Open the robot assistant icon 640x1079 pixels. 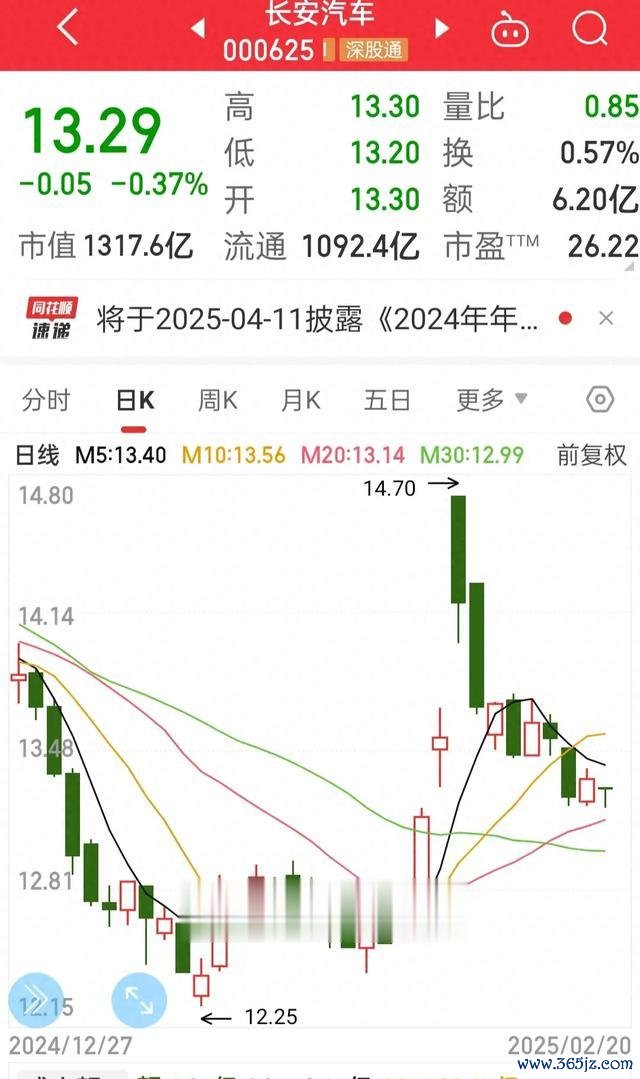(x=510, y=30)
